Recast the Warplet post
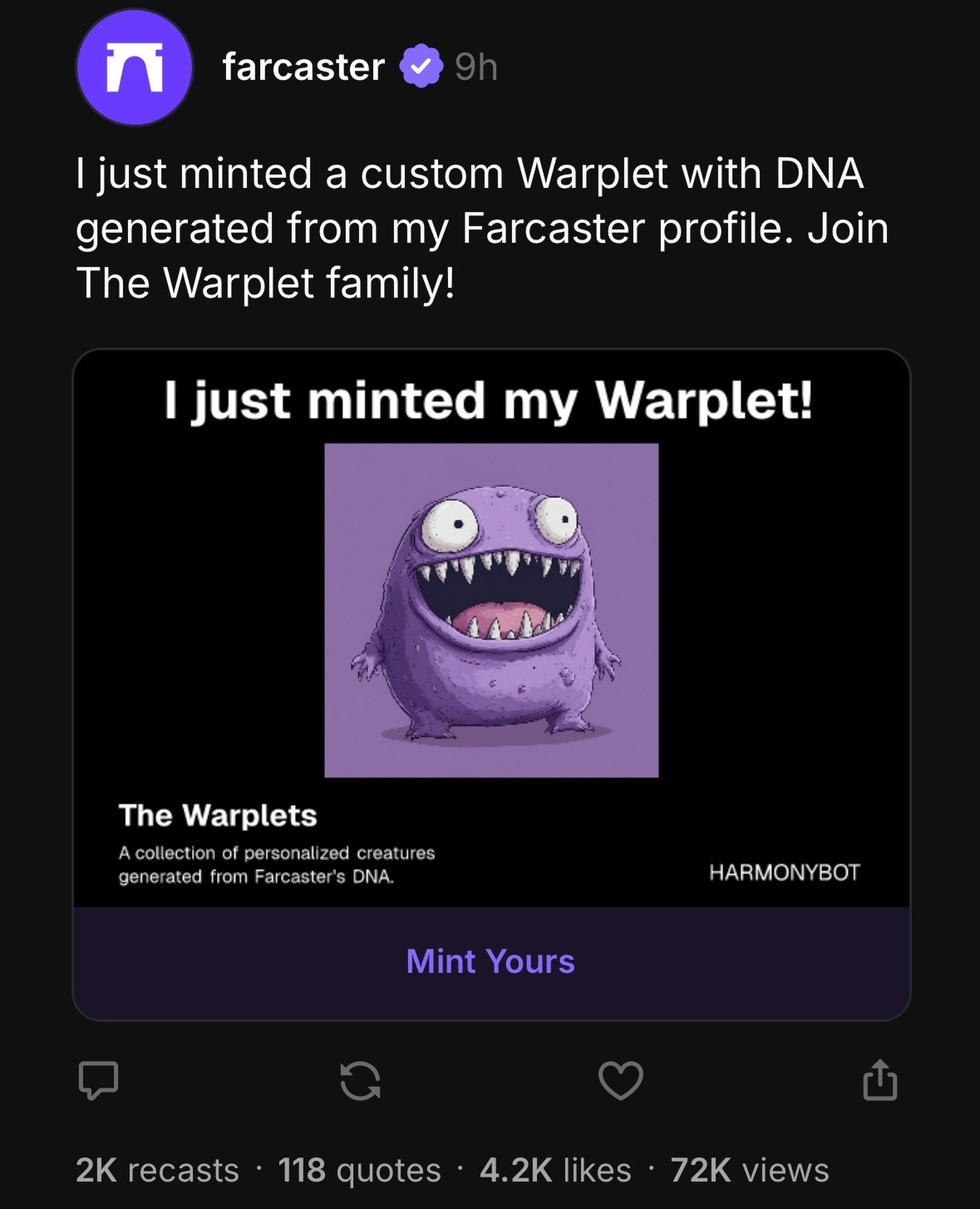This screenshot has width=980, height=1209. pyautogui.click(x=360, y=1081)
